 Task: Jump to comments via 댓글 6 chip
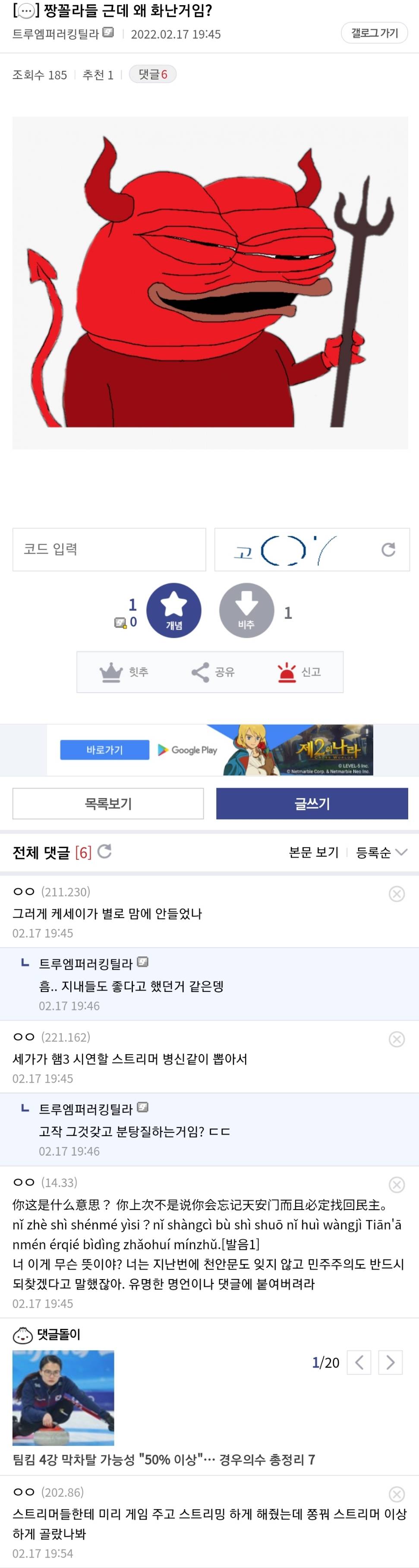[153, 74]
